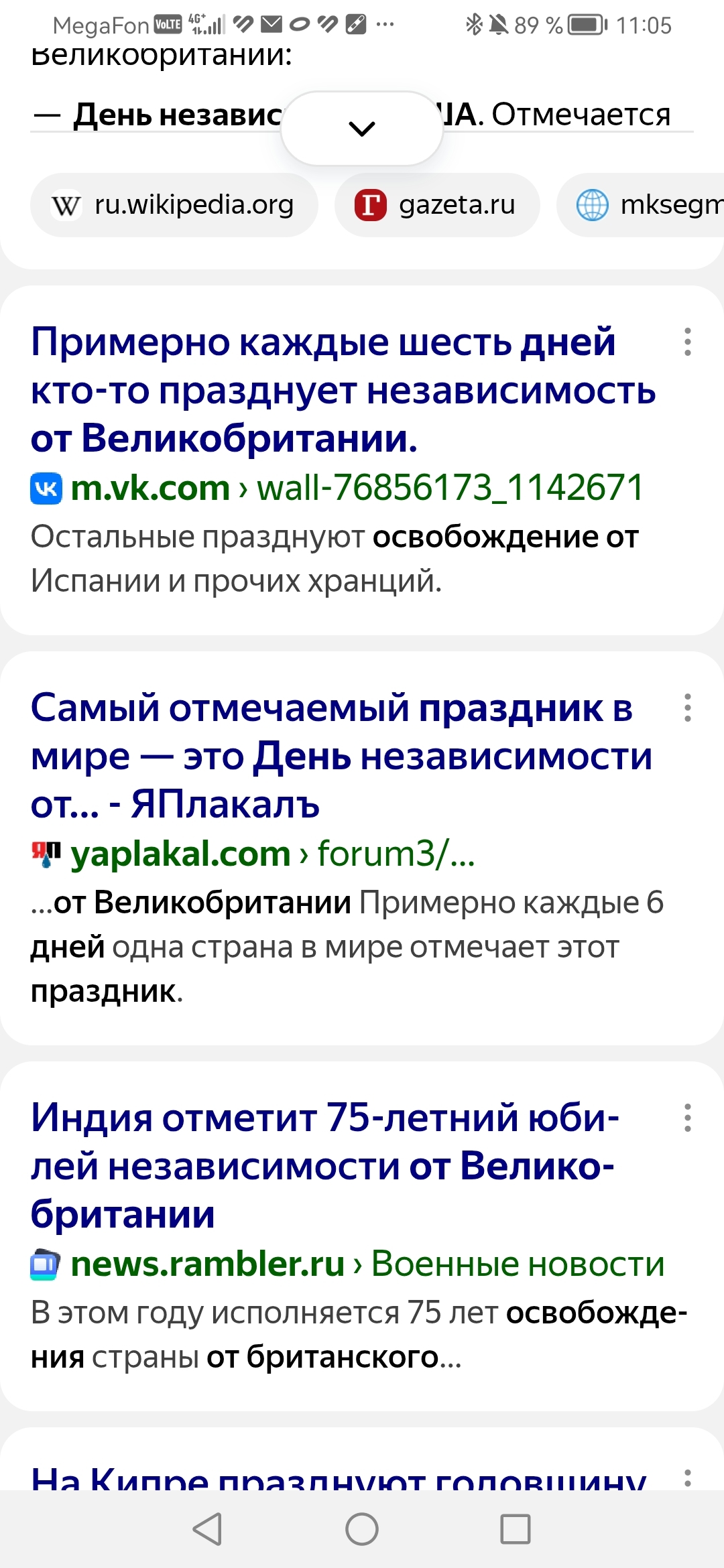724x1568 pixels.
Task: Go to the home screen
Action: (x=362, y=1529)
